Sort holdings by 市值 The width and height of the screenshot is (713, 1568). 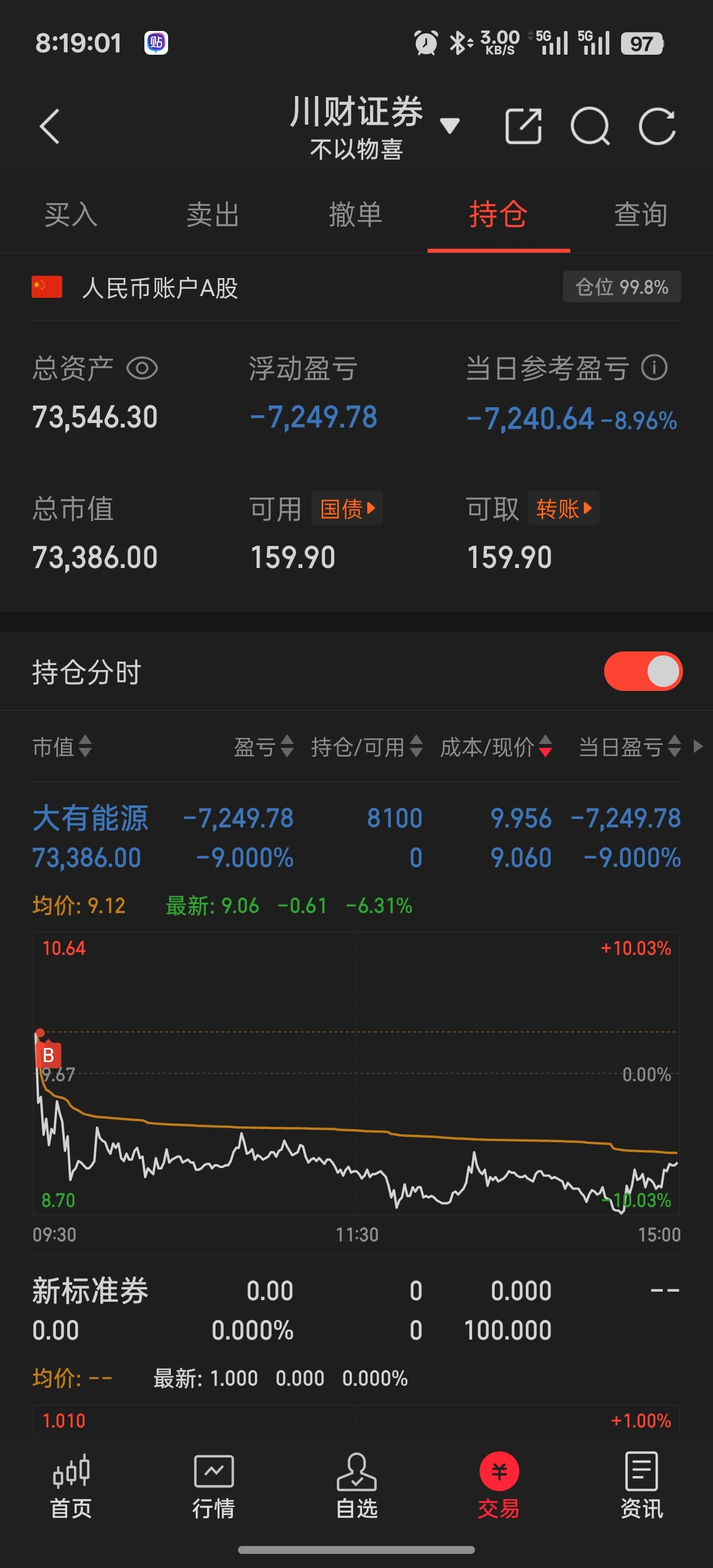tap(61, 747)
